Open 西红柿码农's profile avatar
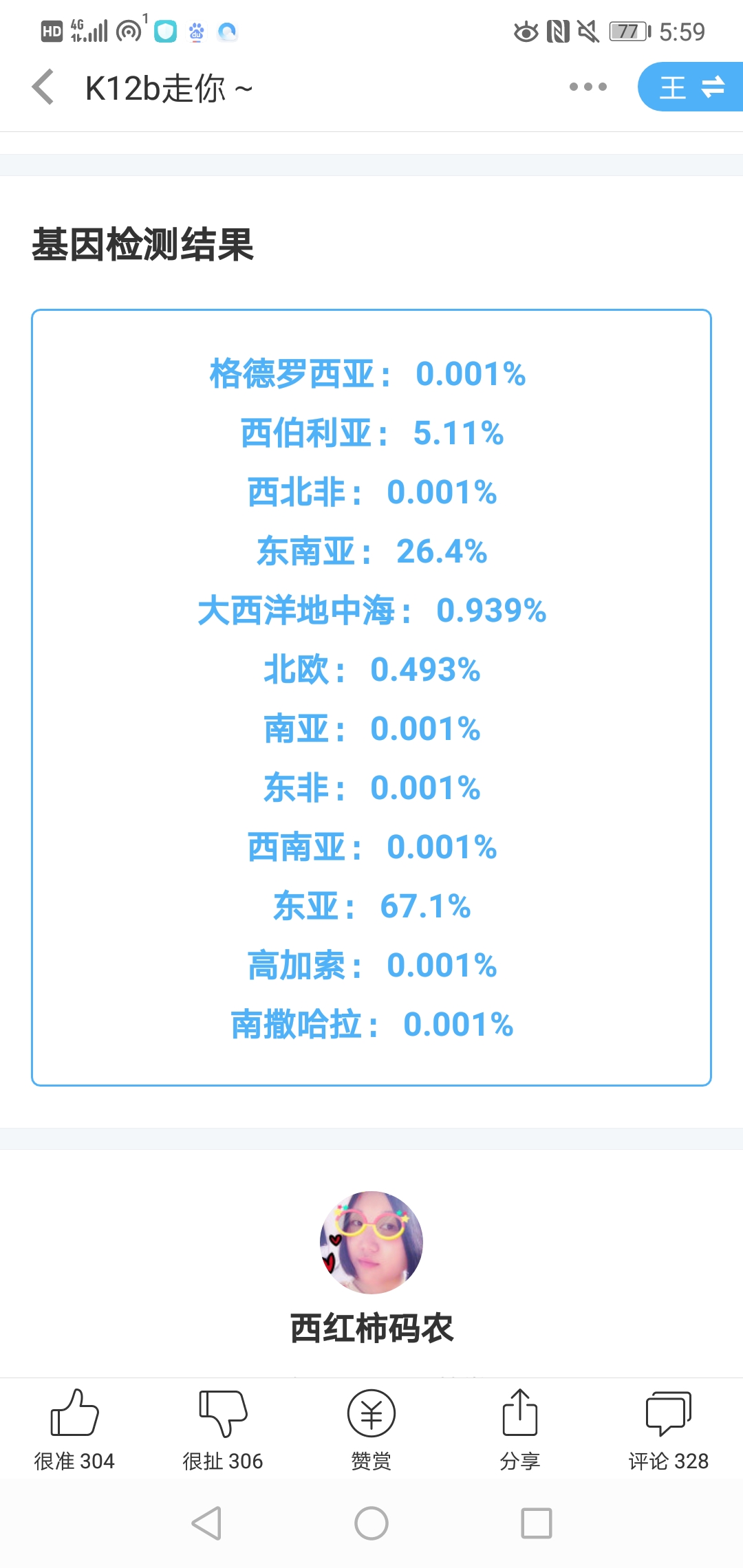This screenshot has width=743, height=1568. [371, 1242]
